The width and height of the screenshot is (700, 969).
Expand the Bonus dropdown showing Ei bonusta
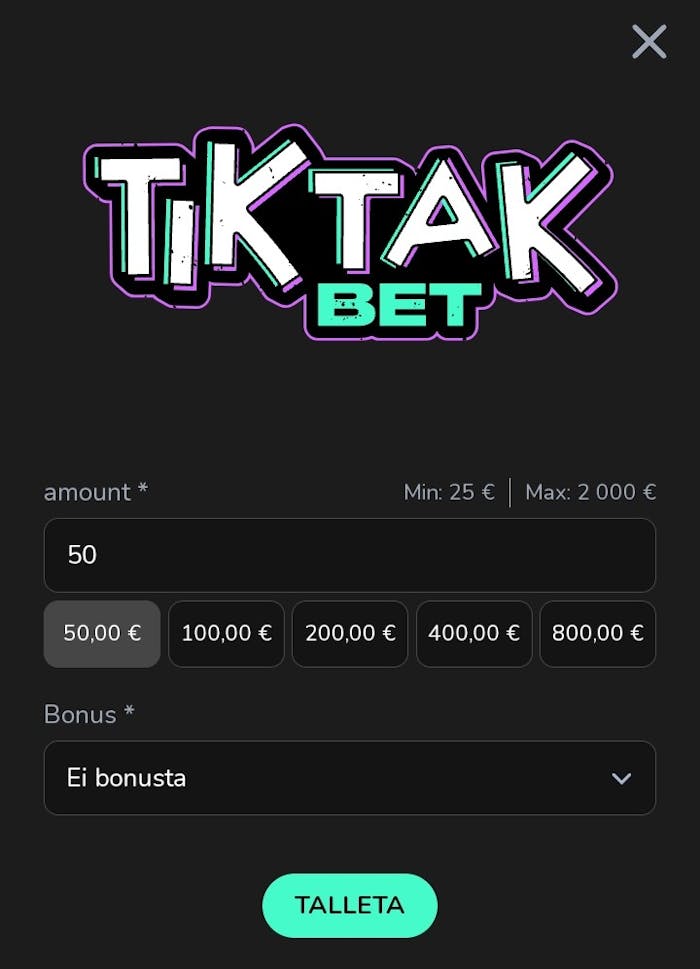[349, 778]
